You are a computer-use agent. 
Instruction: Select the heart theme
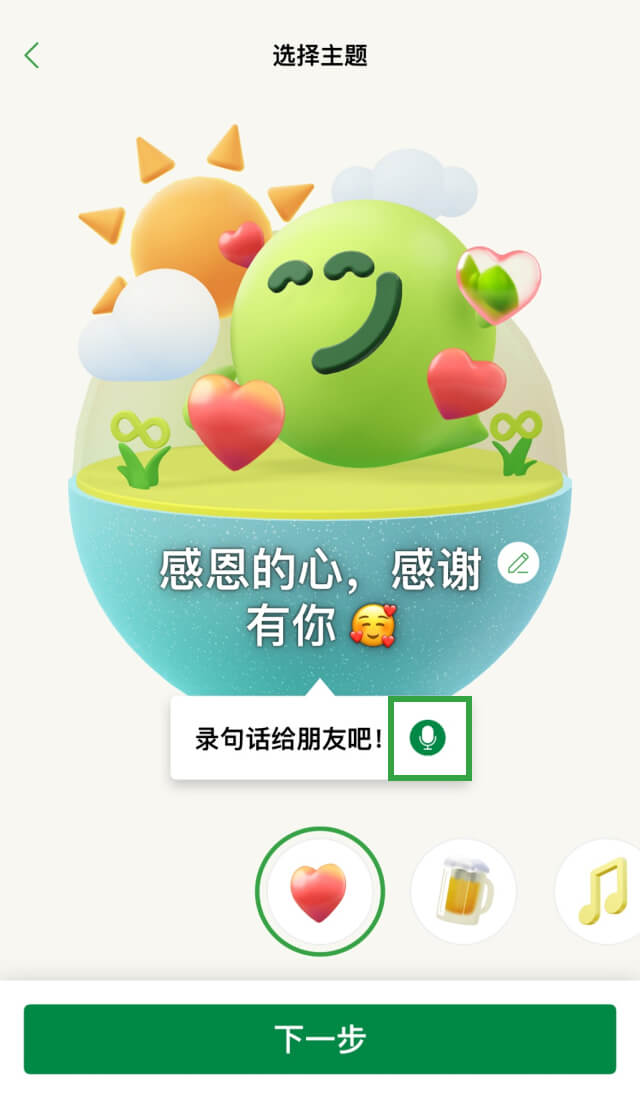pos(319,890)
